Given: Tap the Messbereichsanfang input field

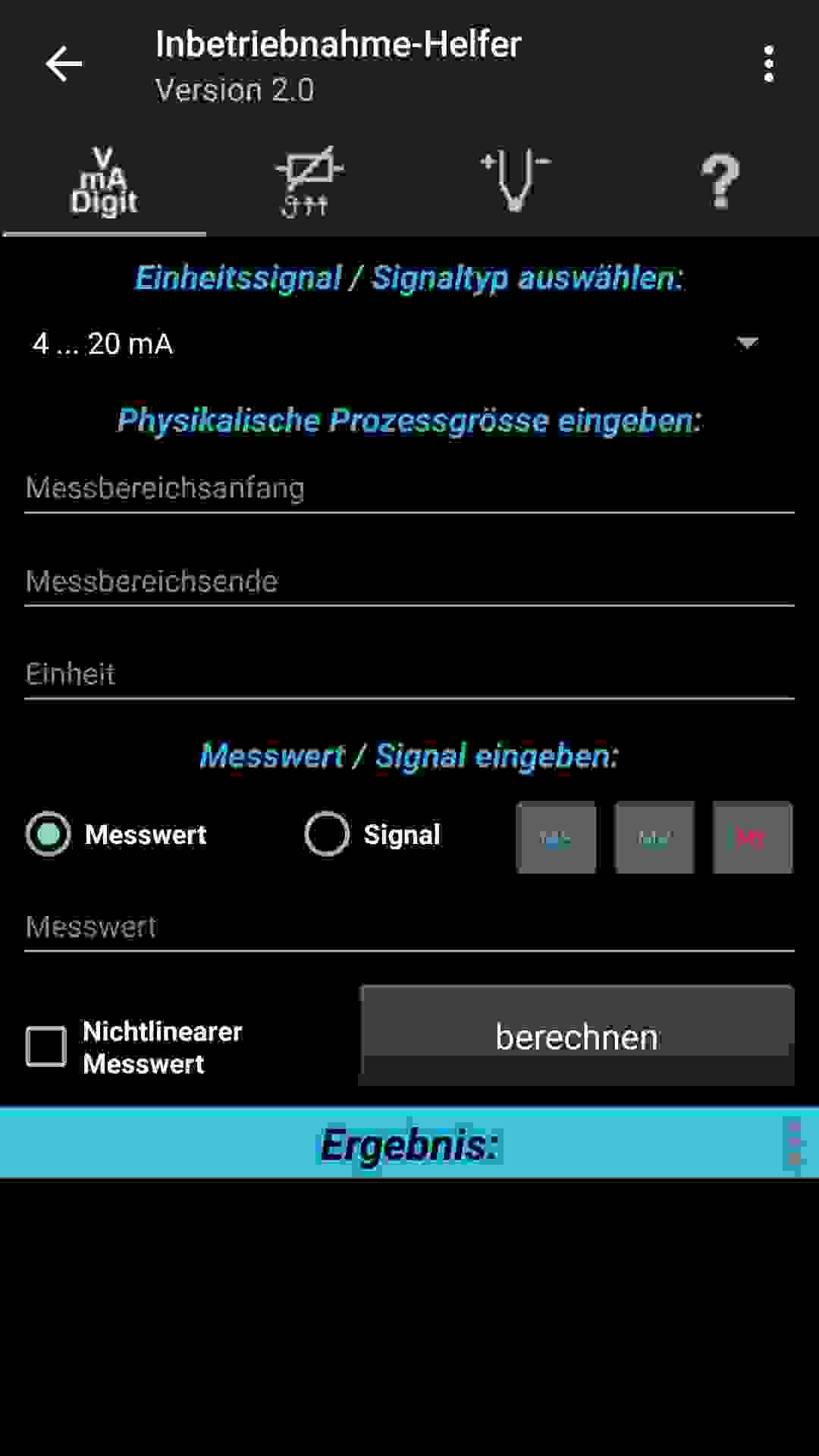Looking at the screenshot, I should point(409,489).
